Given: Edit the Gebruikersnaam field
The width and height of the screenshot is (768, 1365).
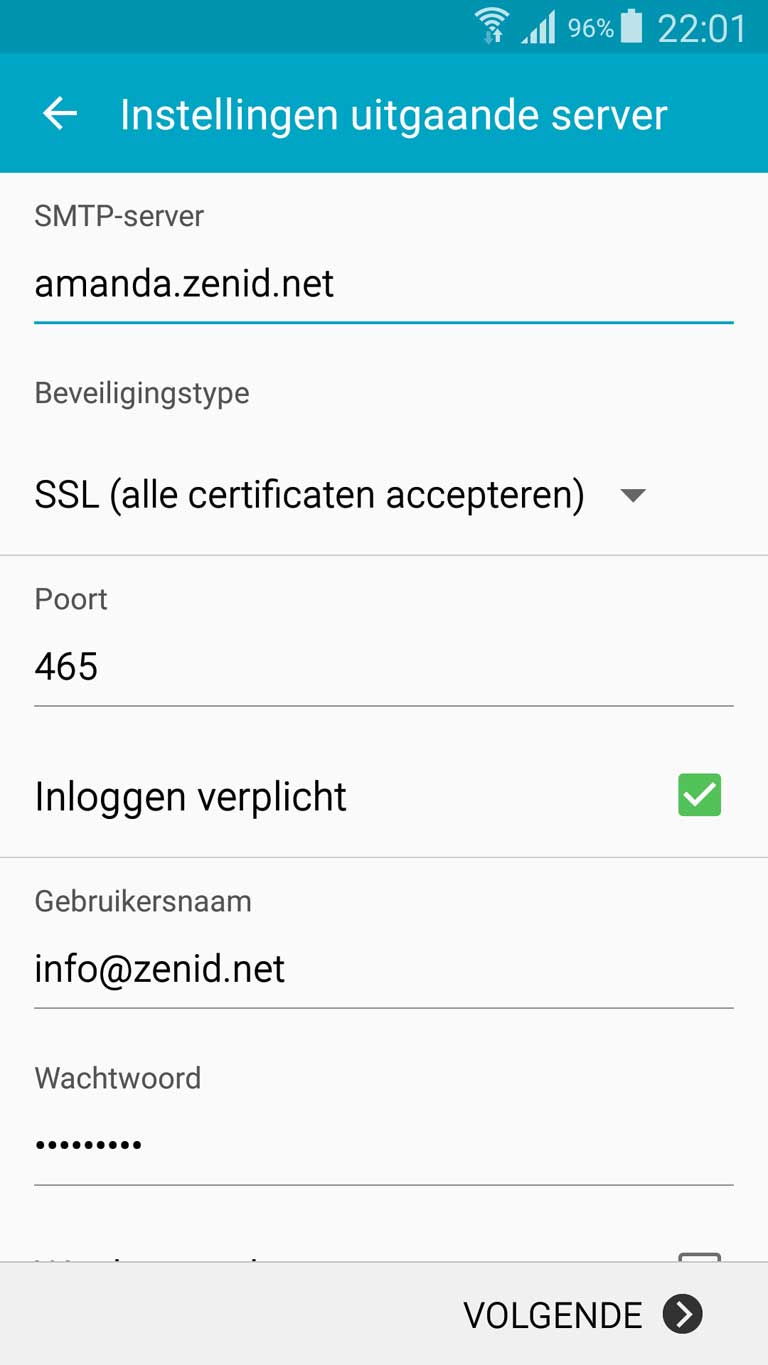Looking at the screenshot, I should 384,969.
